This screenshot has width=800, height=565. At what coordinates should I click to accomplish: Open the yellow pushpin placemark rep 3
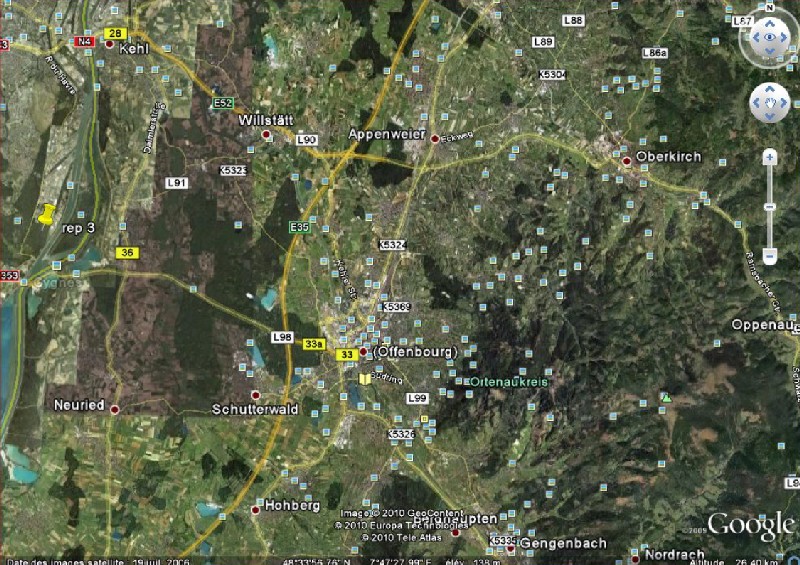(x=45, y=215)
